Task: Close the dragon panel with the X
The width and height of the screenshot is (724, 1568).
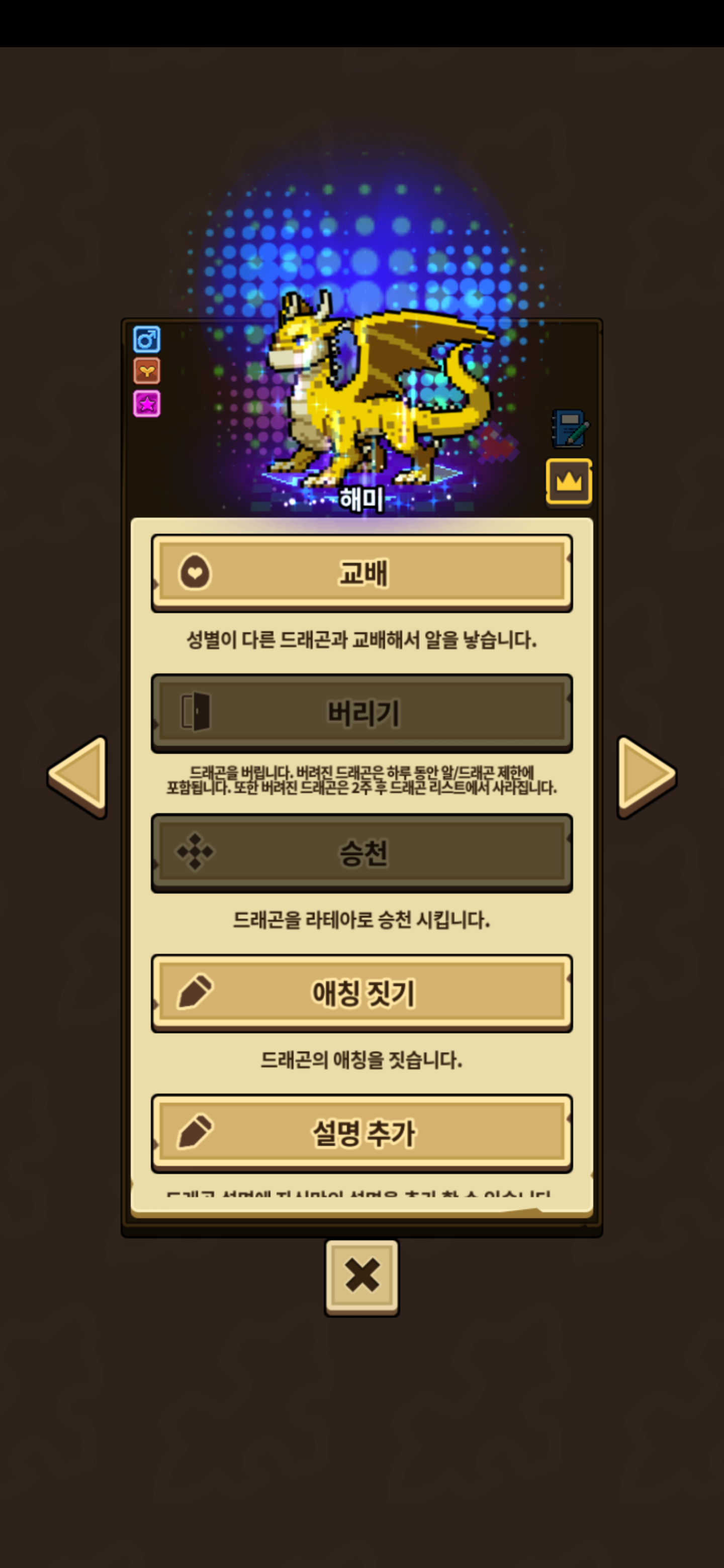Action: 361,1277
